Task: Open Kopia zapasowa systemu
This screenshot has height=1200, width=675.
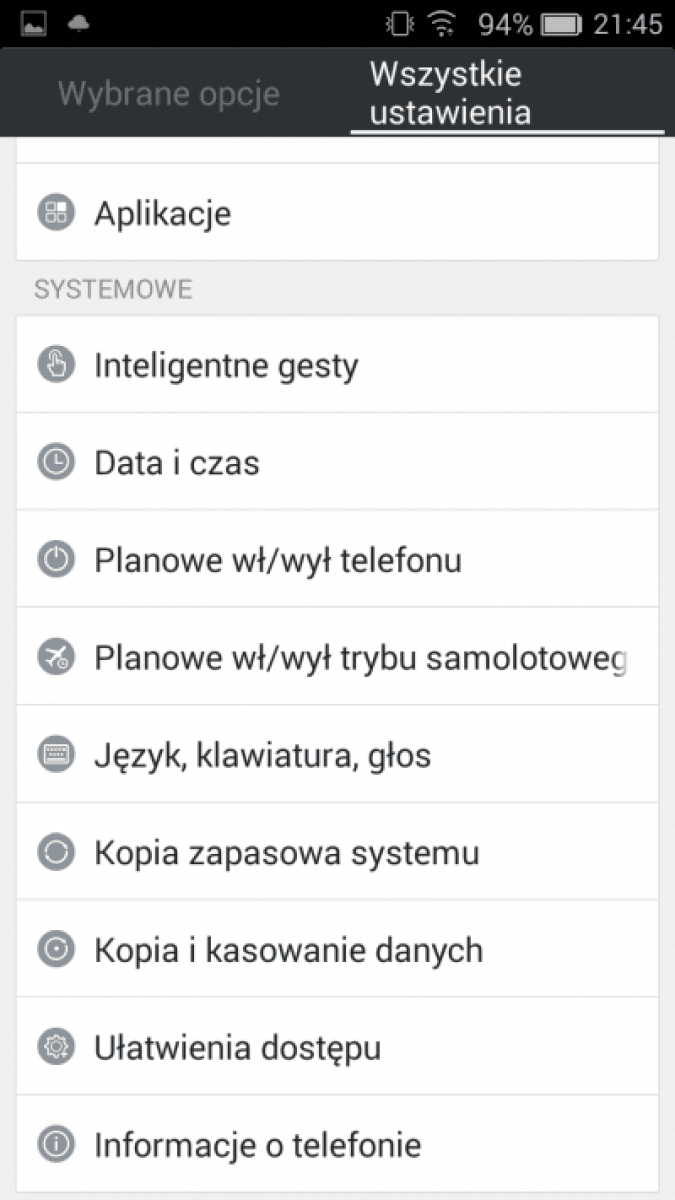Action: tap(337, 852)
